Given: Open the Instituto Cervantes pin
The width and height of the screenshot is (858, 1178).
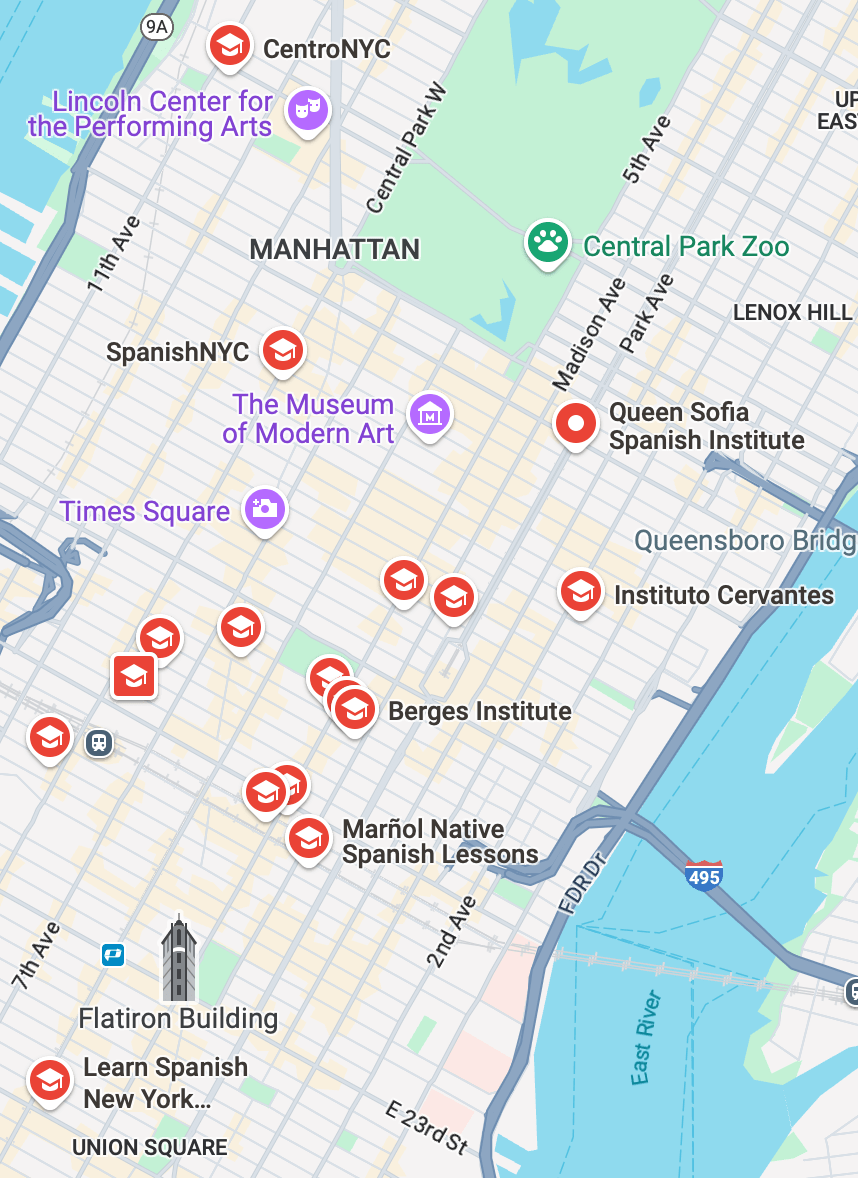Looking at the screenshot, I should (x=580, y=591).
